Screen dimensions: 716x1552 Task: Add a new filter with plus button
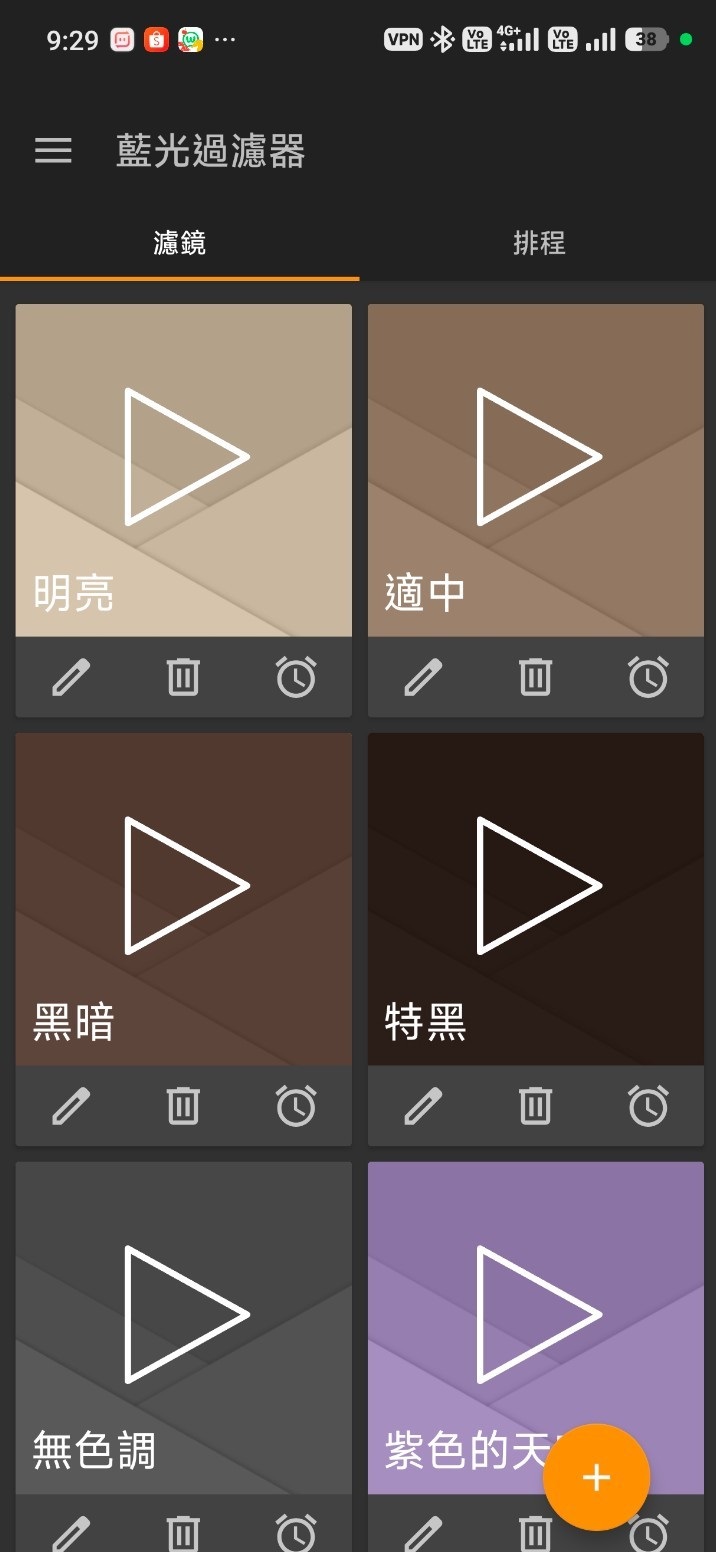coord(596,1477)
